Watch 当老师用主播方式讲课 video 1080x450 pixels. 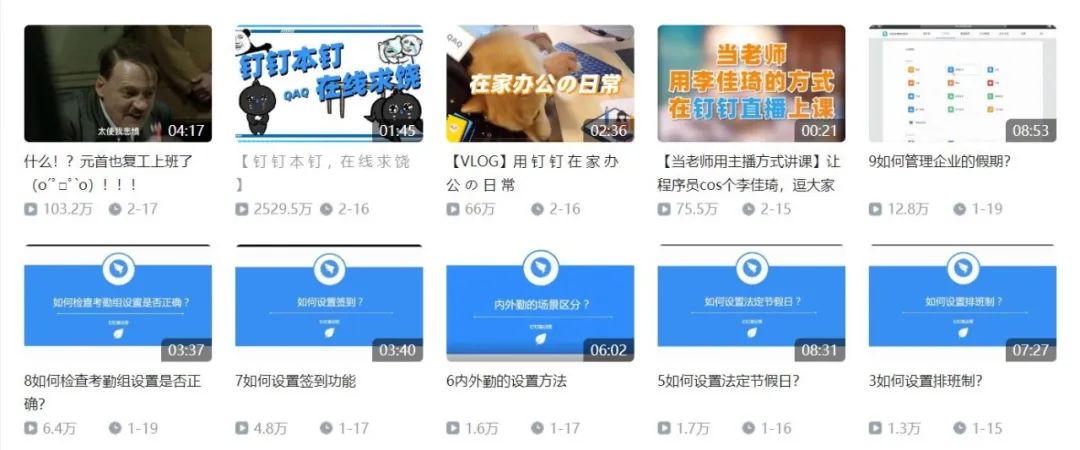(751, 84)
